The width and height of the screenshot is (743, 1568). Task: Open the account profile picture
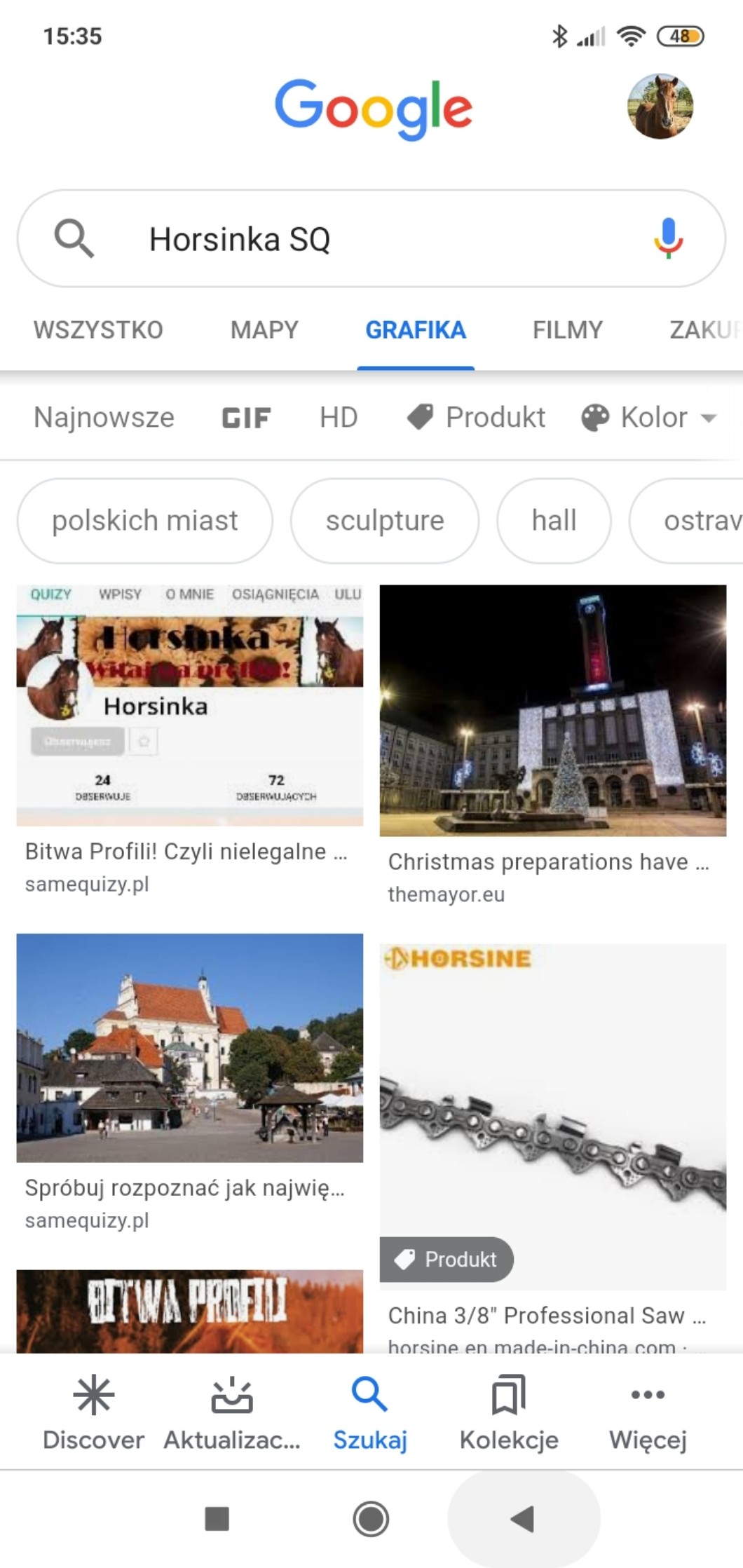click(x=660, y=107)
